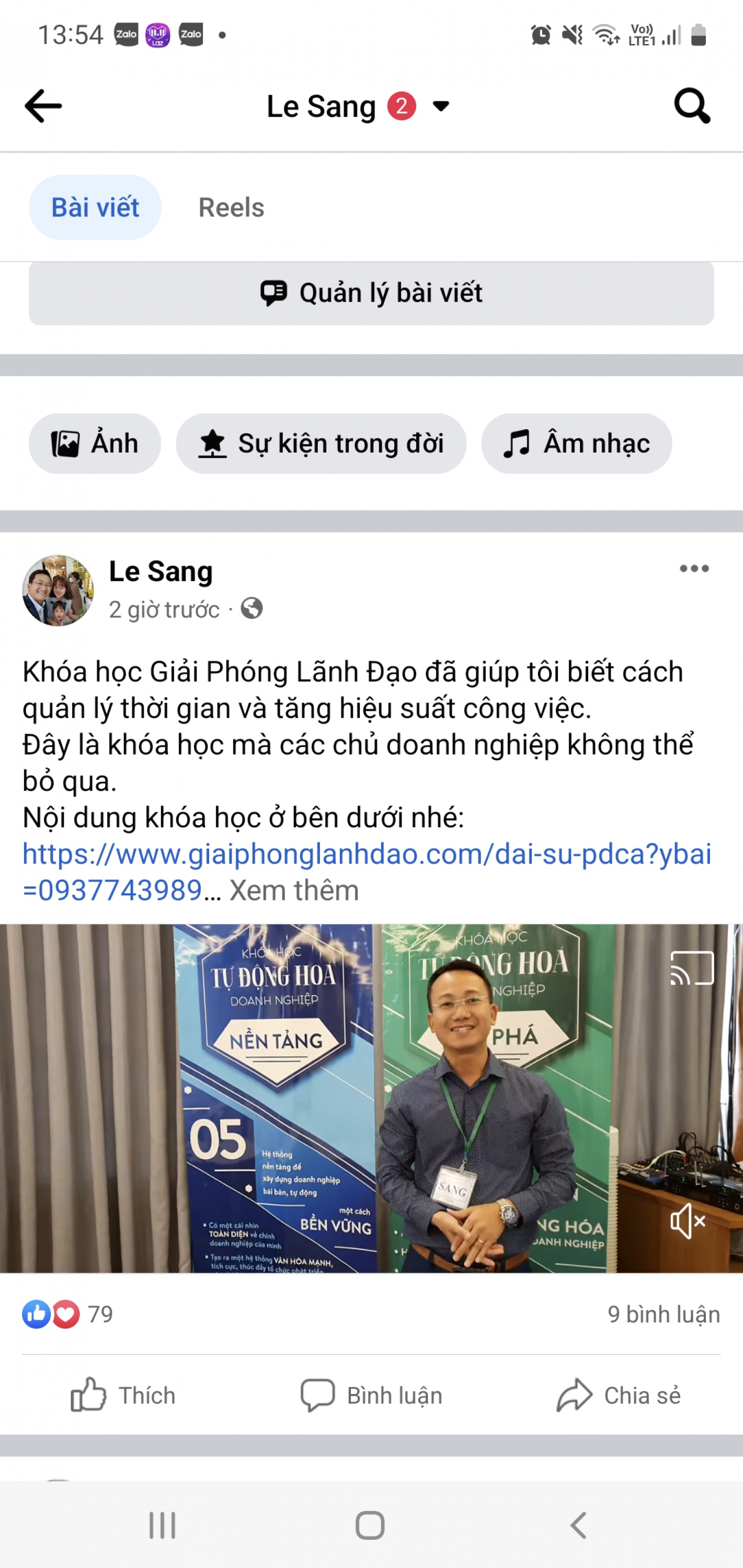Viewport: 743px width, 1568px height.
Task: Open Sự kiện trong đời chip
Action: [x=321, y=443]
